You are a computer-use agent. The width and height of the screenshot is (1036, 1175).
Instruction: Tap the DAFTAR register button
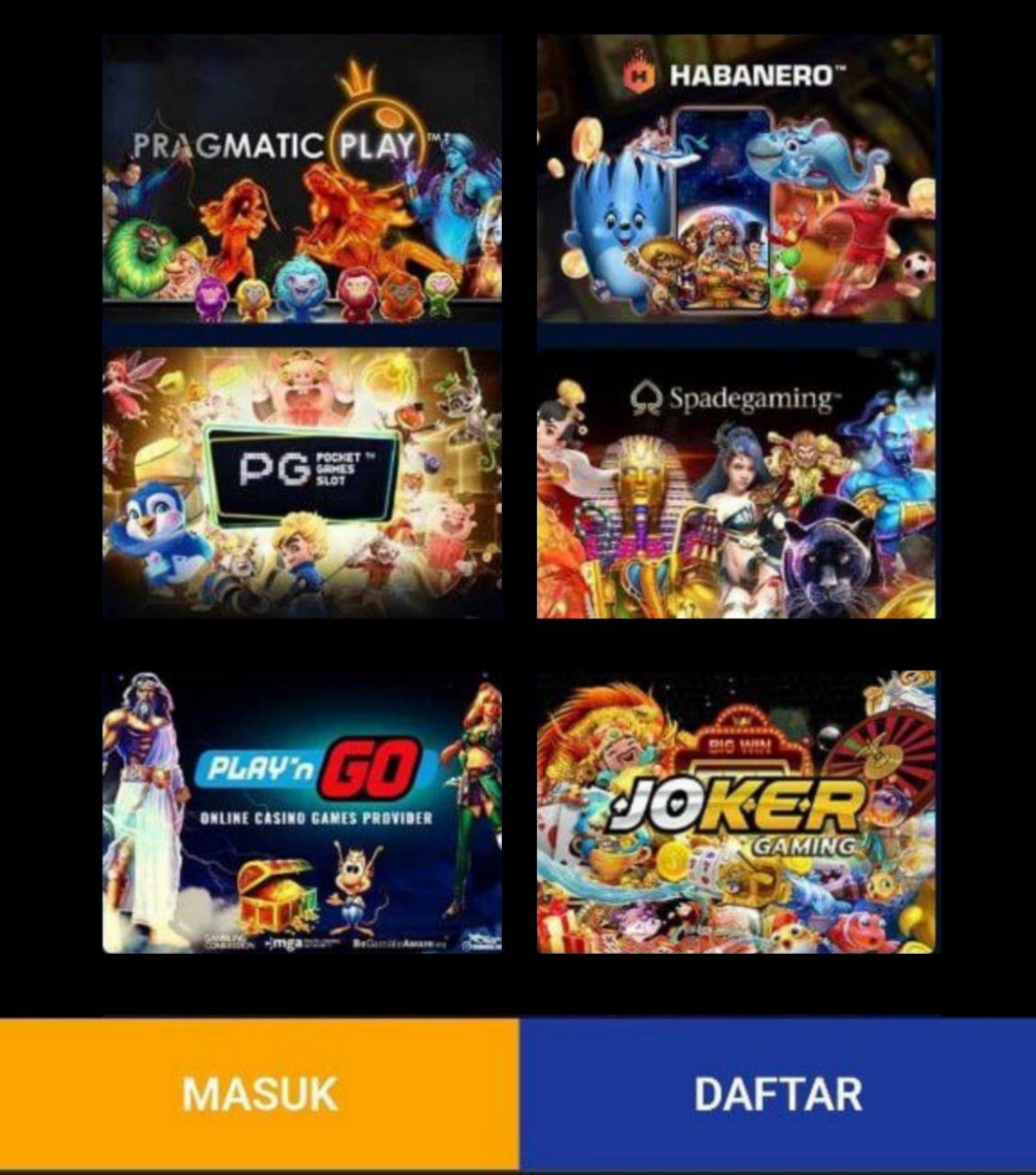click(x=777, y=1094)
